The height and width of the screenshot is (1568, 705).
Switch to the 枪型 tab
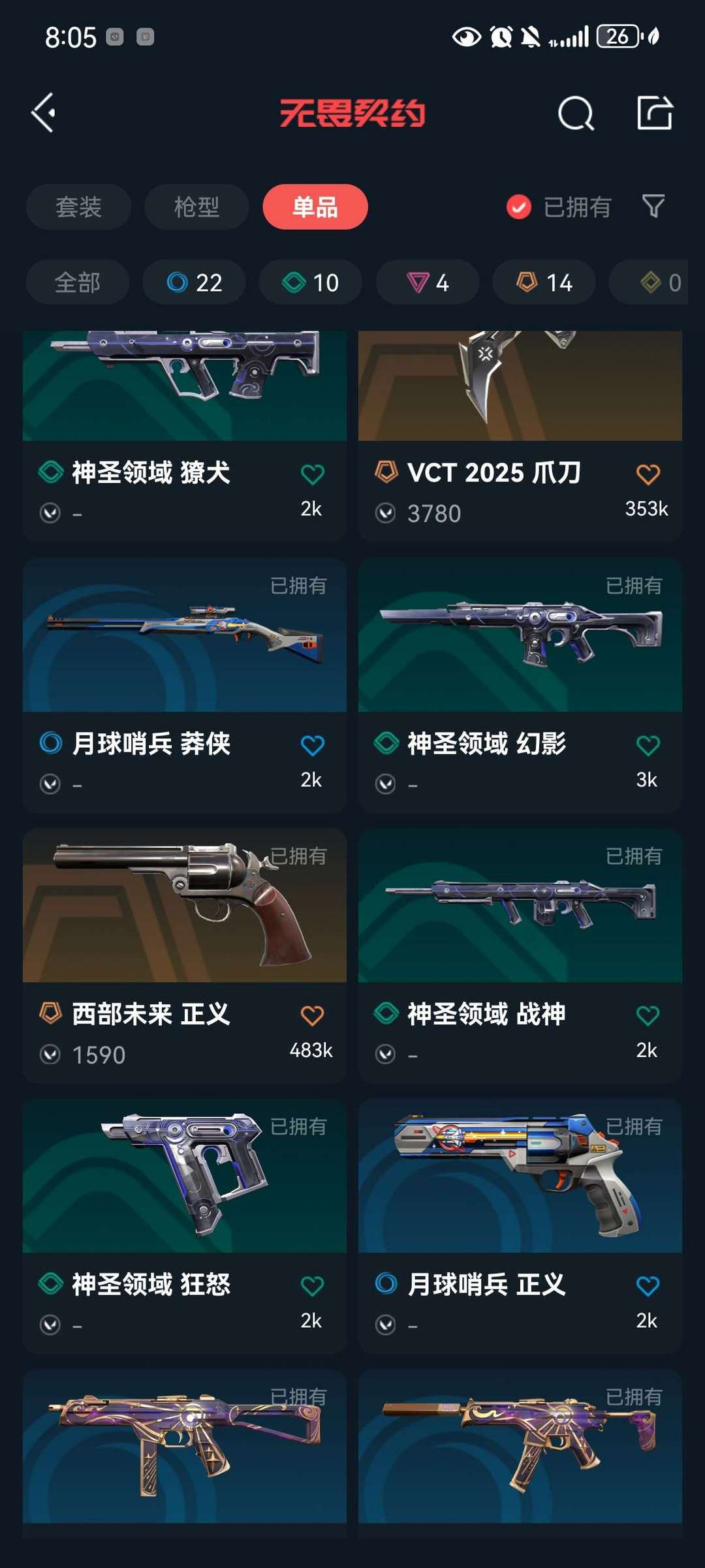196,207
